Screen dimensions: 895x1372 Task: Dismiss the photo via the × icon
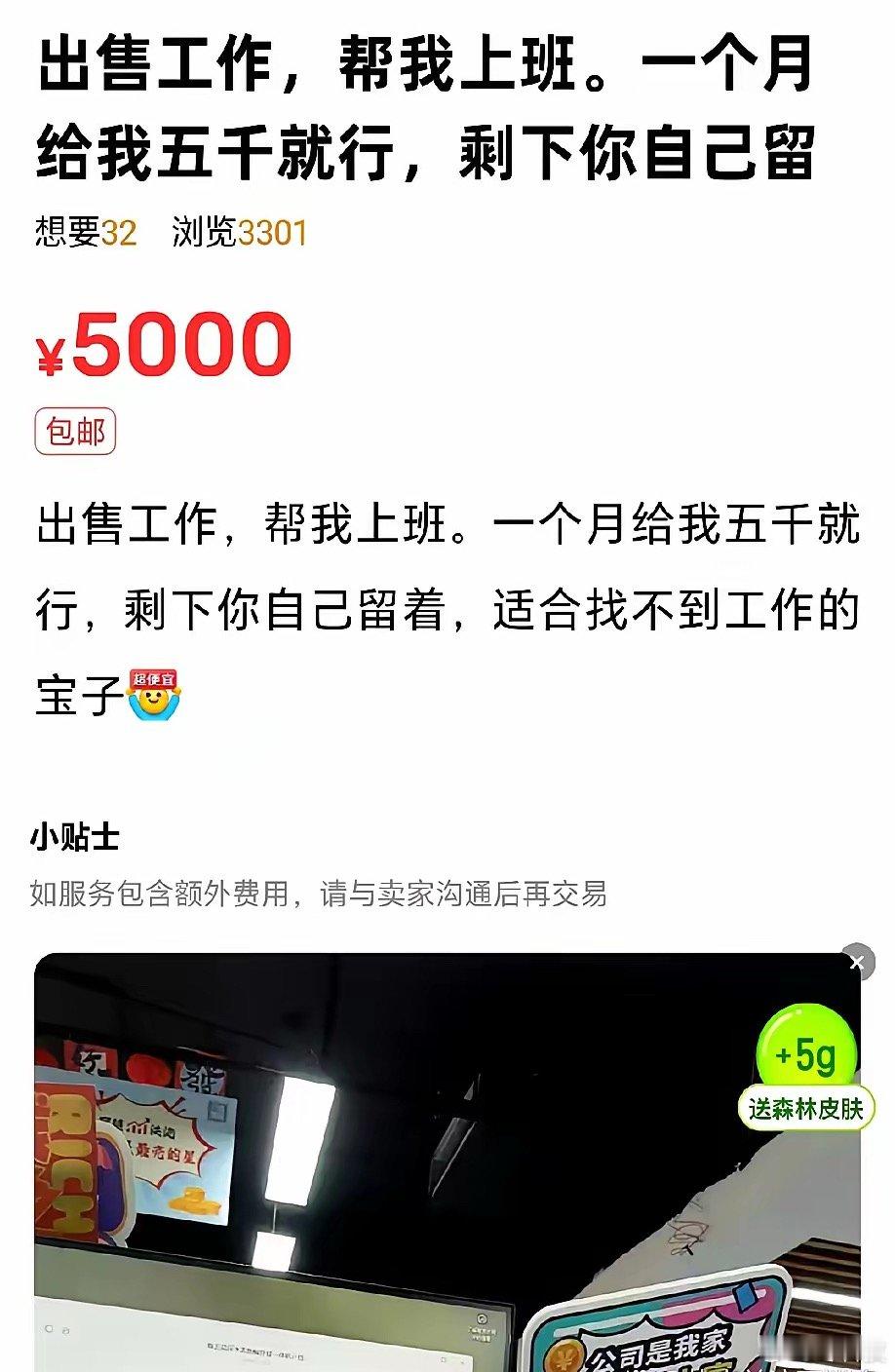click(858, 963)
